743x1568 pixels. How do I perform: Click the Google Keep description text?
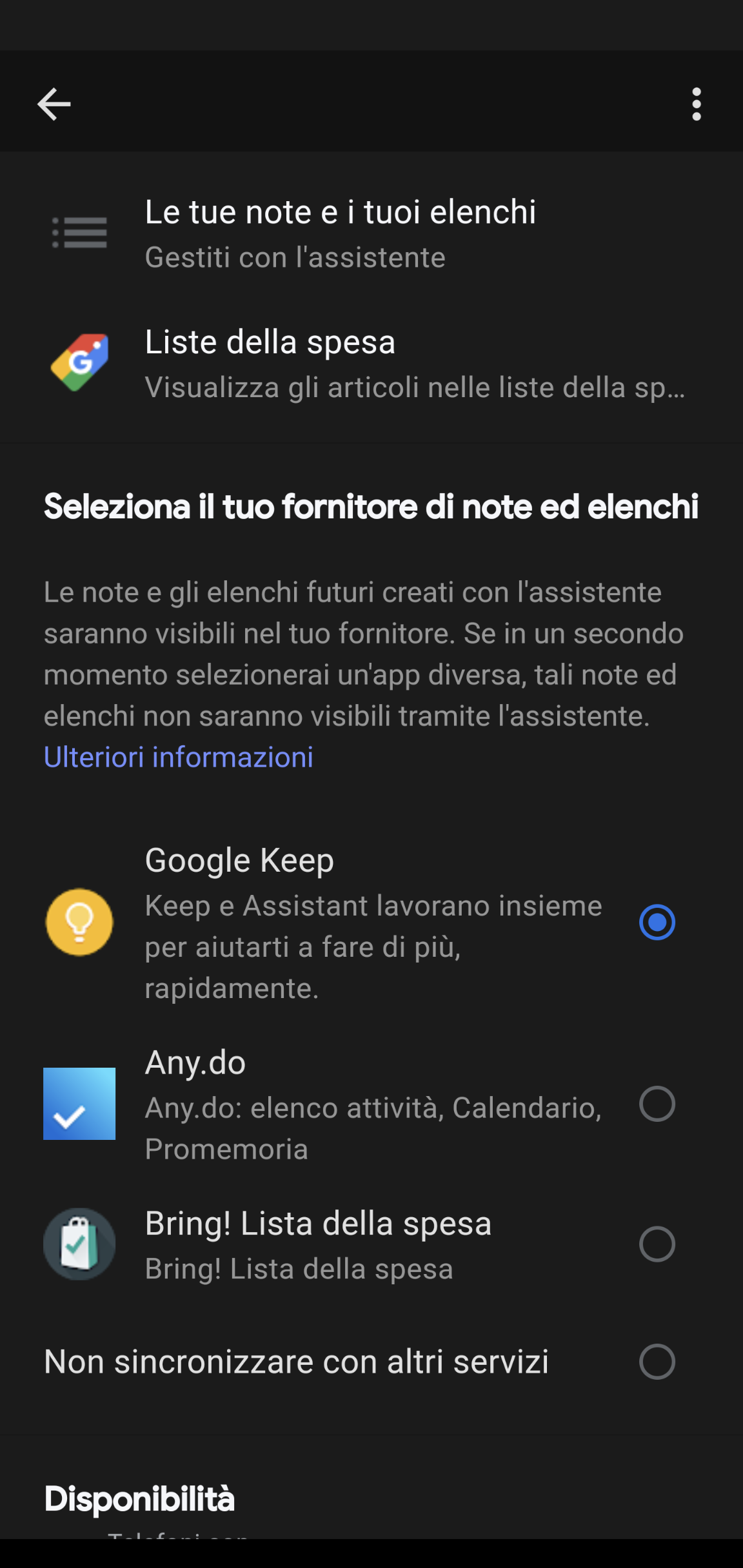point(373,945)
